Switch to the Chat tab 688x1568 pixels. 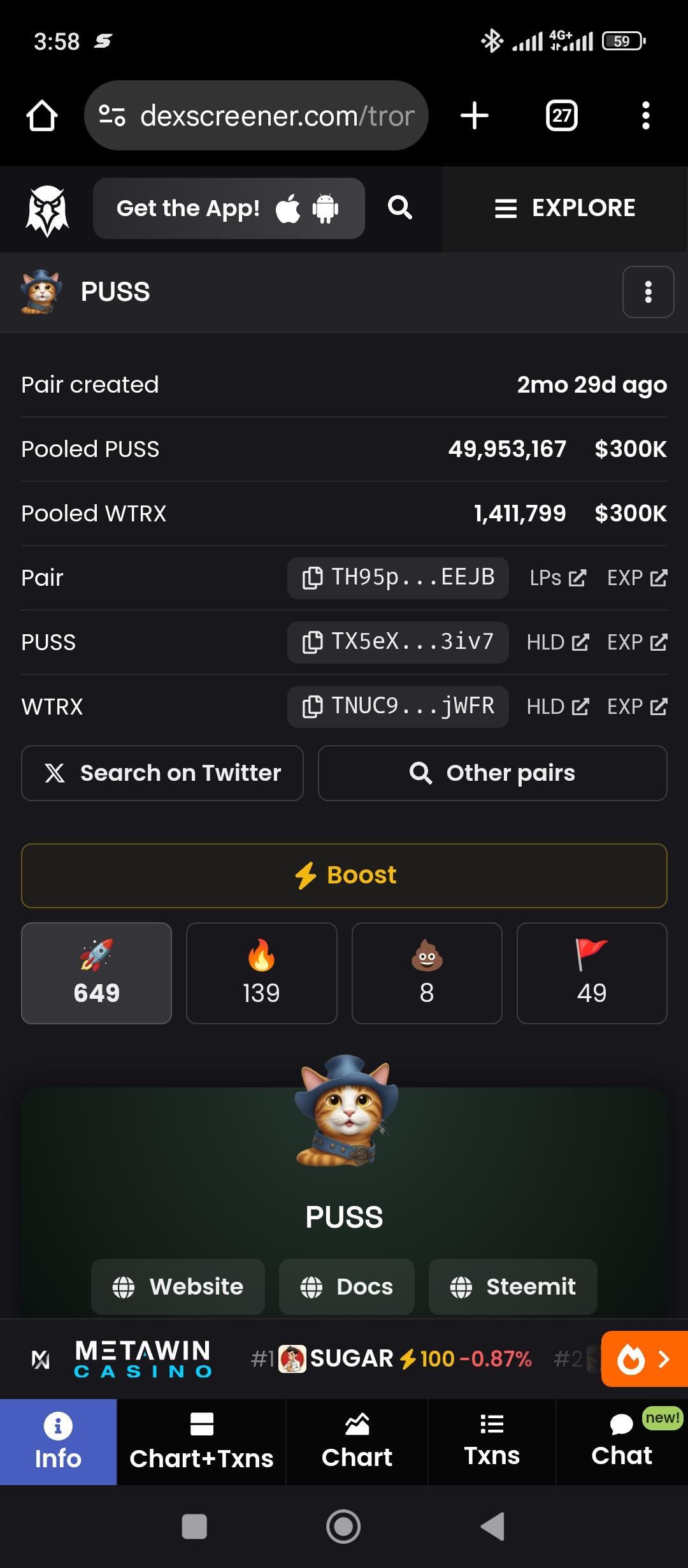[x=622, y=1442]
